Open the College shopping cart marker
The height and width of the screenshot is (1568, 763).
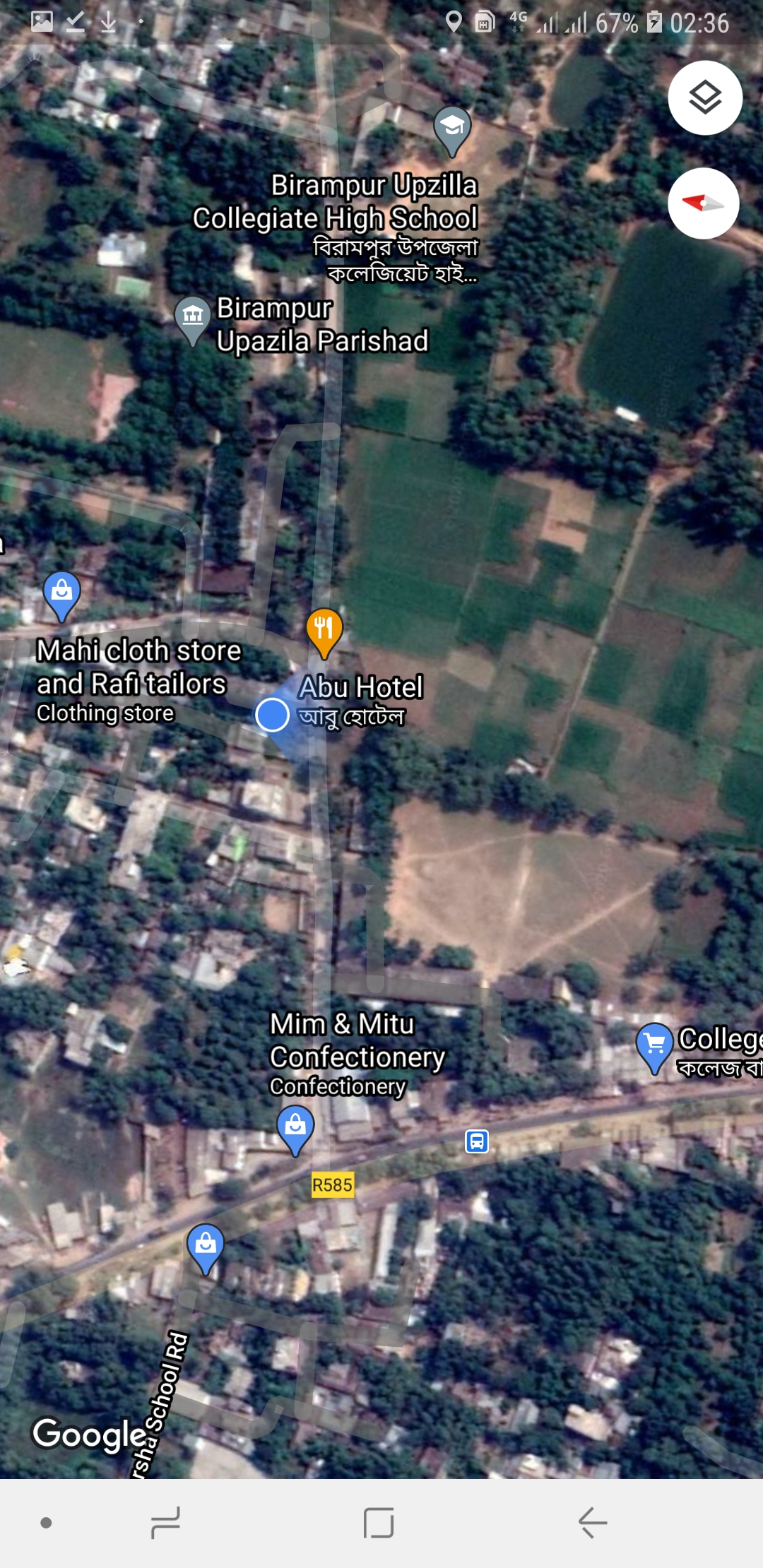tap(654, 1045)
